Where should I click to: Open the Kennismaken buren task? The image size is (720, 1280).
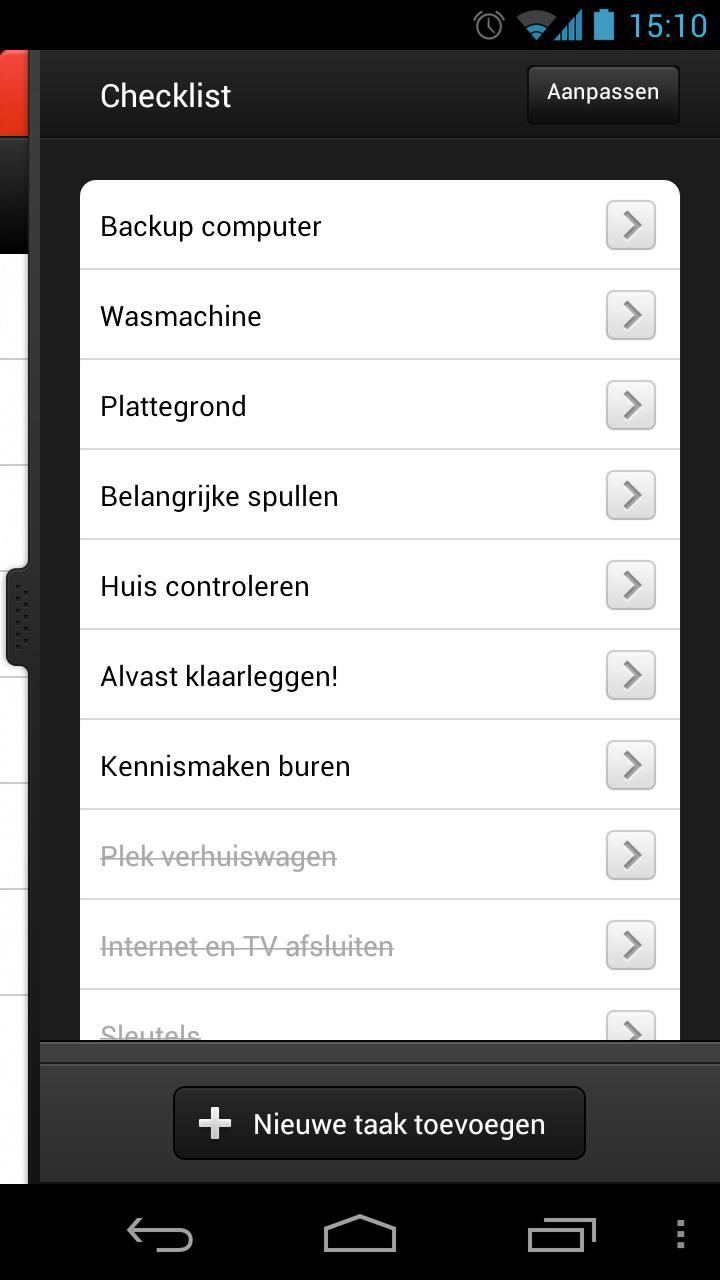(x=630, y=765)
